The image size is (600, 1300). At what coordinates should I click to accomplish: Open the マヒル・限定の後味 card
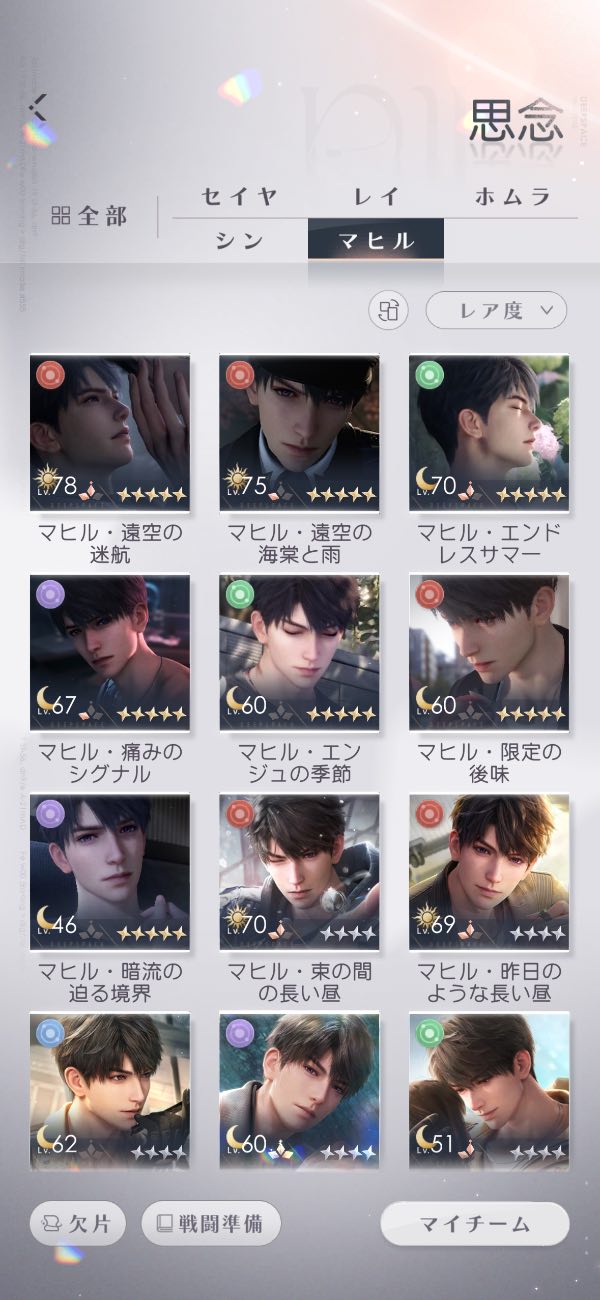[489, 652]
